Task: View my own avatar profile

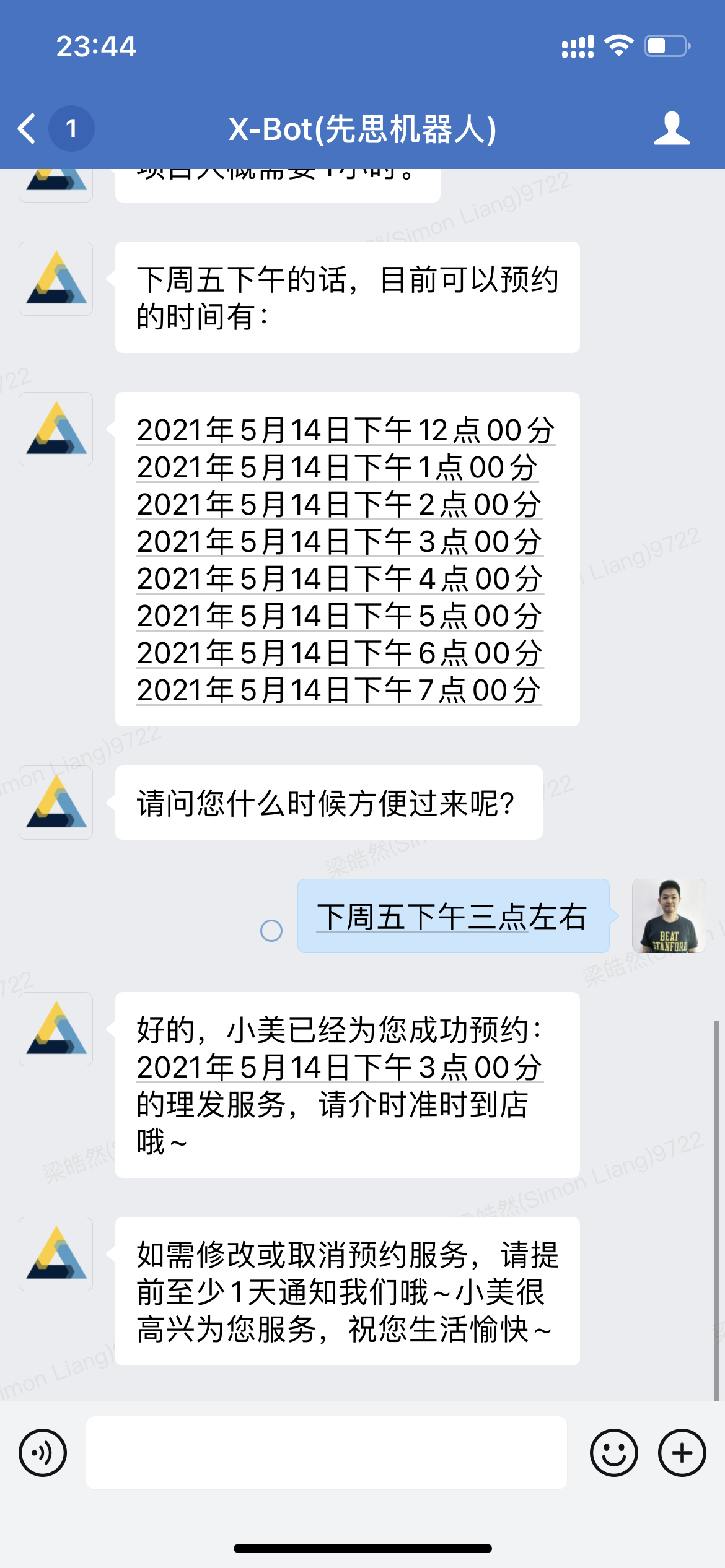Action: tap(669, 916)
